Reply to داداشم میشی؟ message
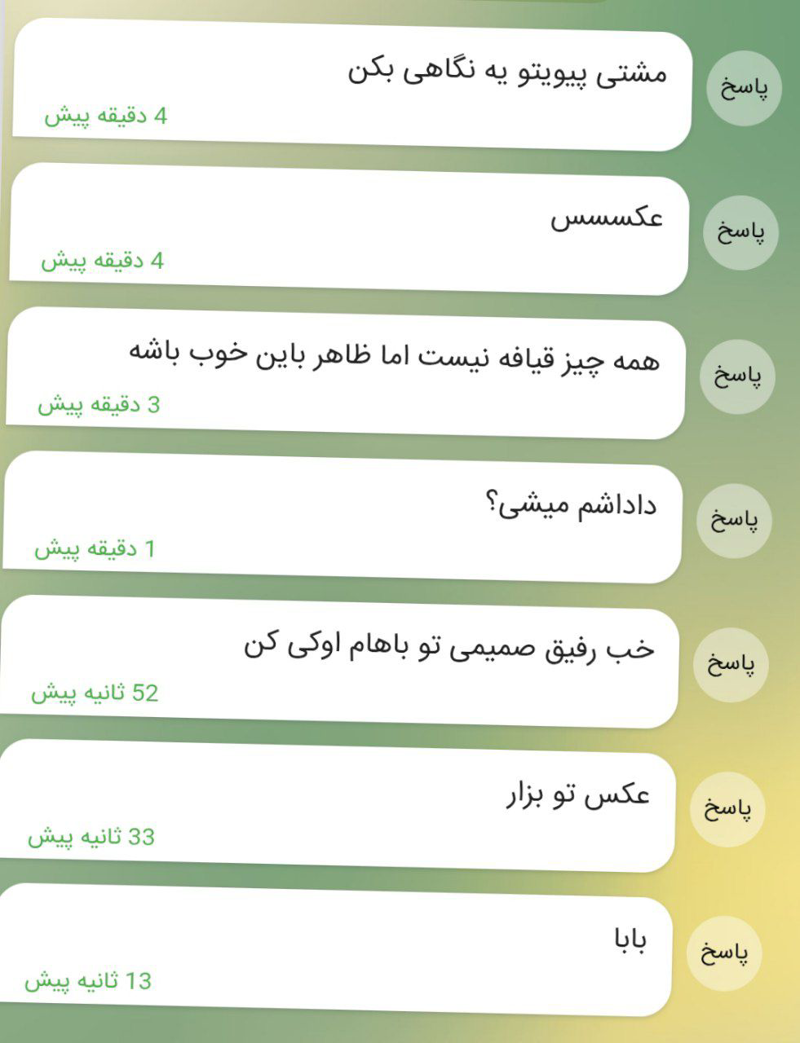This screenshot has width=800, height=1043. click(734, 520)
